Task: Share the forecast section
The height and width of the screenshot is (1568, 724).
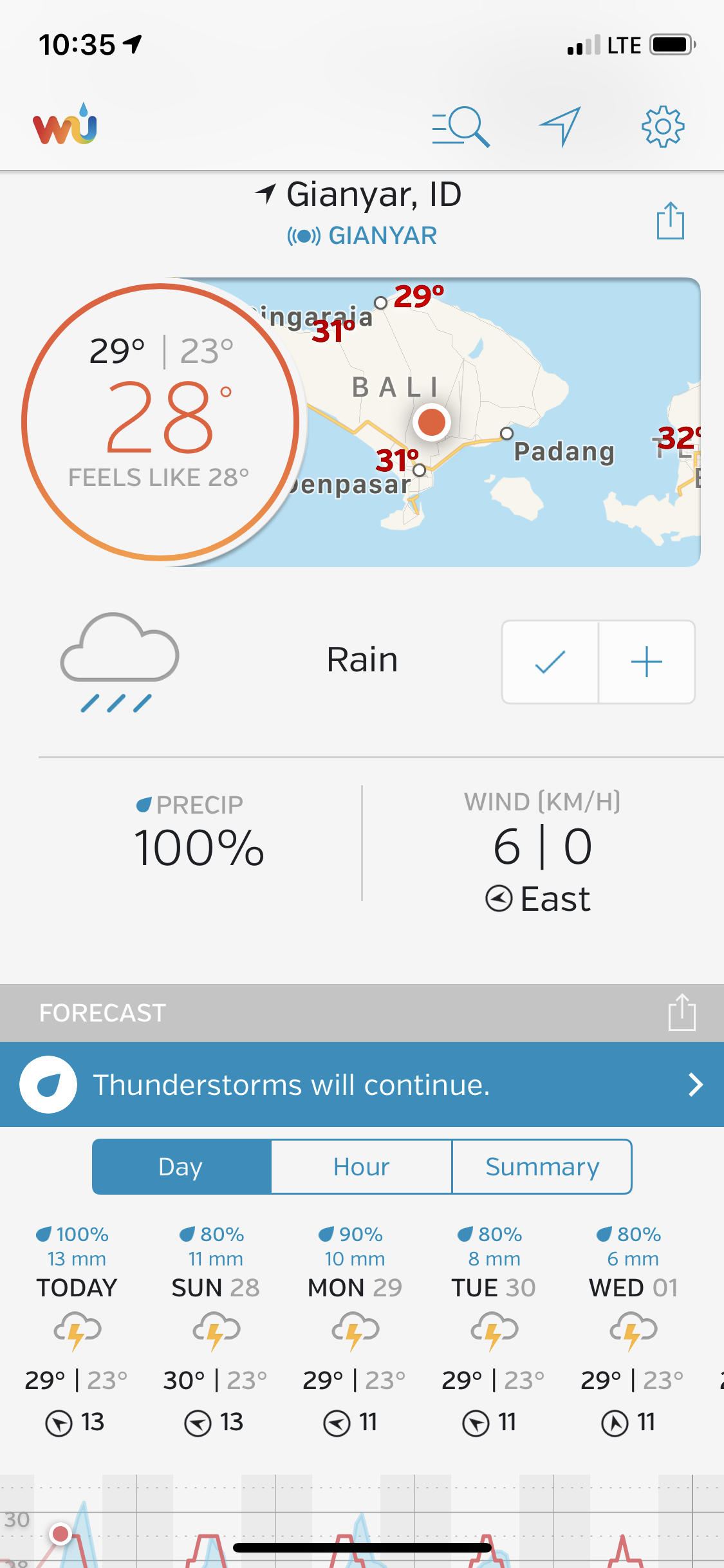Action: (682, 1013)
